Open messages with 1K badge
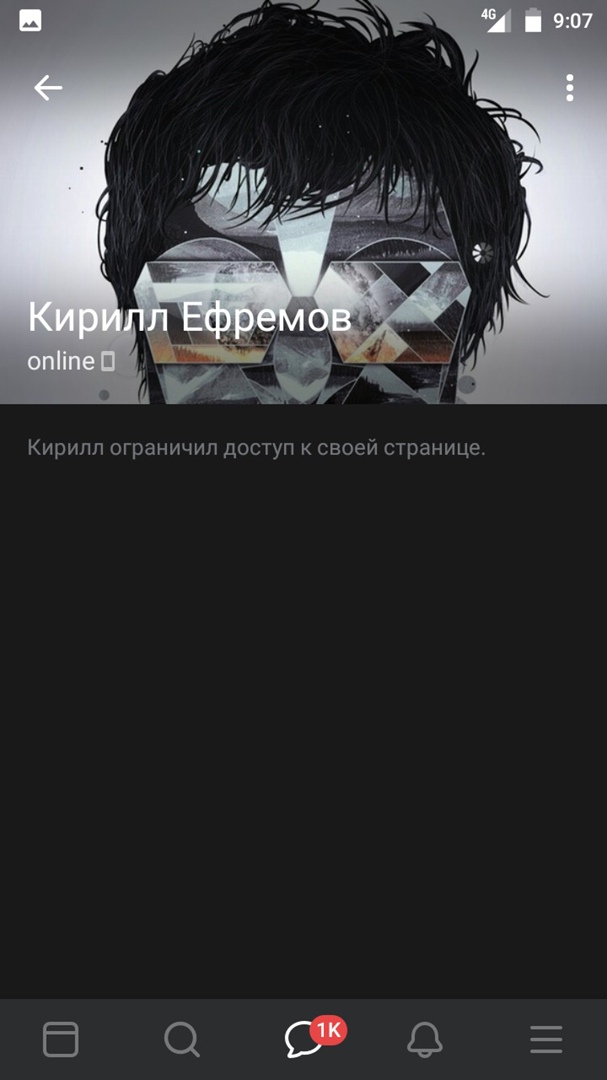 click(304, 1040)
